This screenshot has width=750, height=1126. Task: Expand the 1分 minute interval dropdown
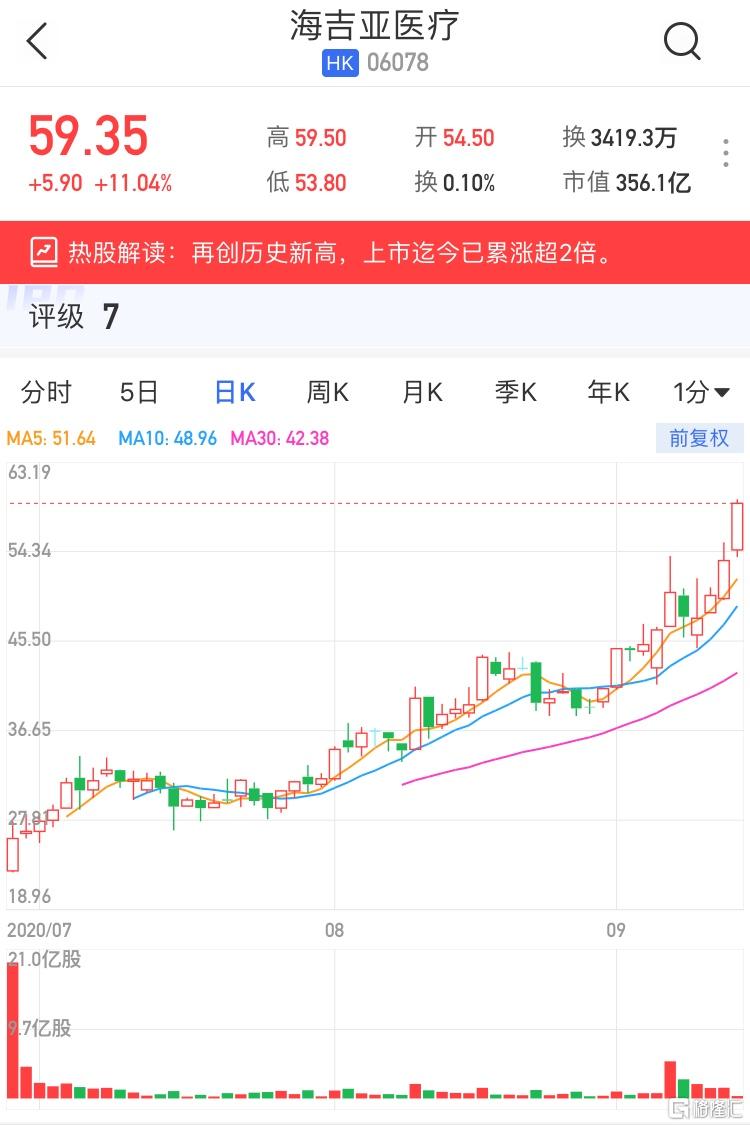tap(700, 393)
